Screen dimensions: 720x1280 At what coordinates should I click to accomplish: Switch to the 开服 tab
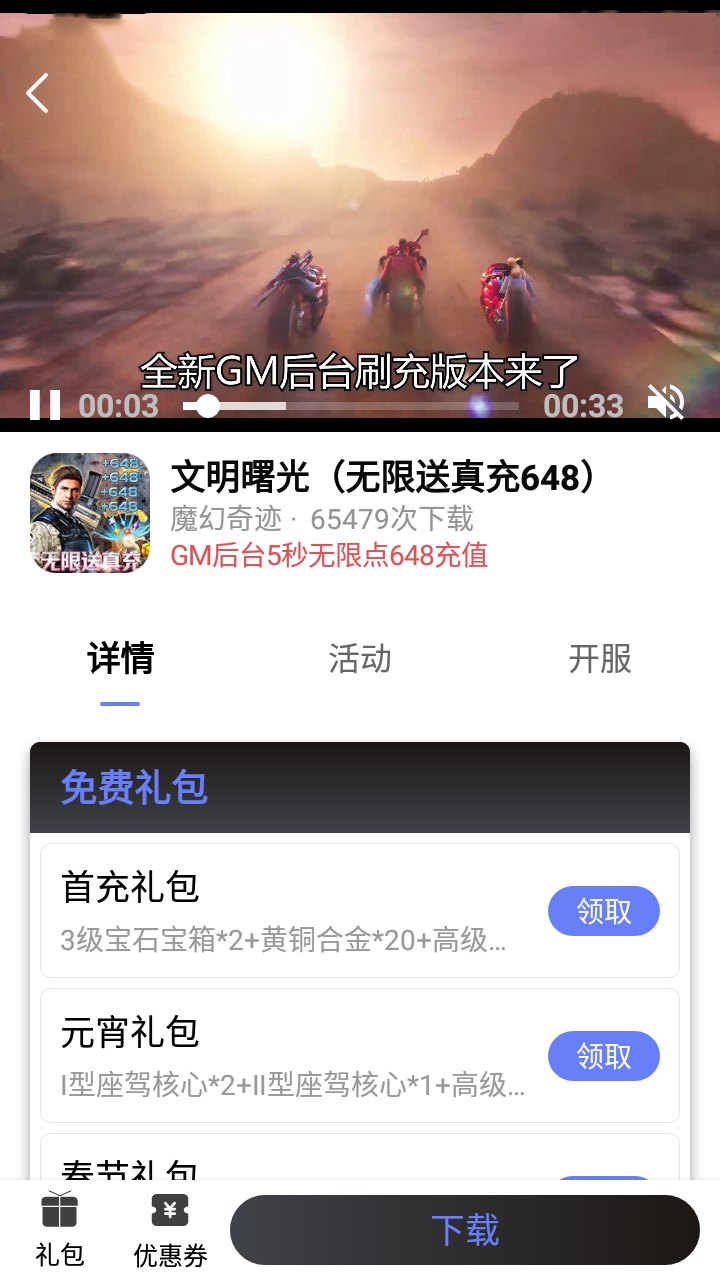pyautogui.click(x=600, y=659)
